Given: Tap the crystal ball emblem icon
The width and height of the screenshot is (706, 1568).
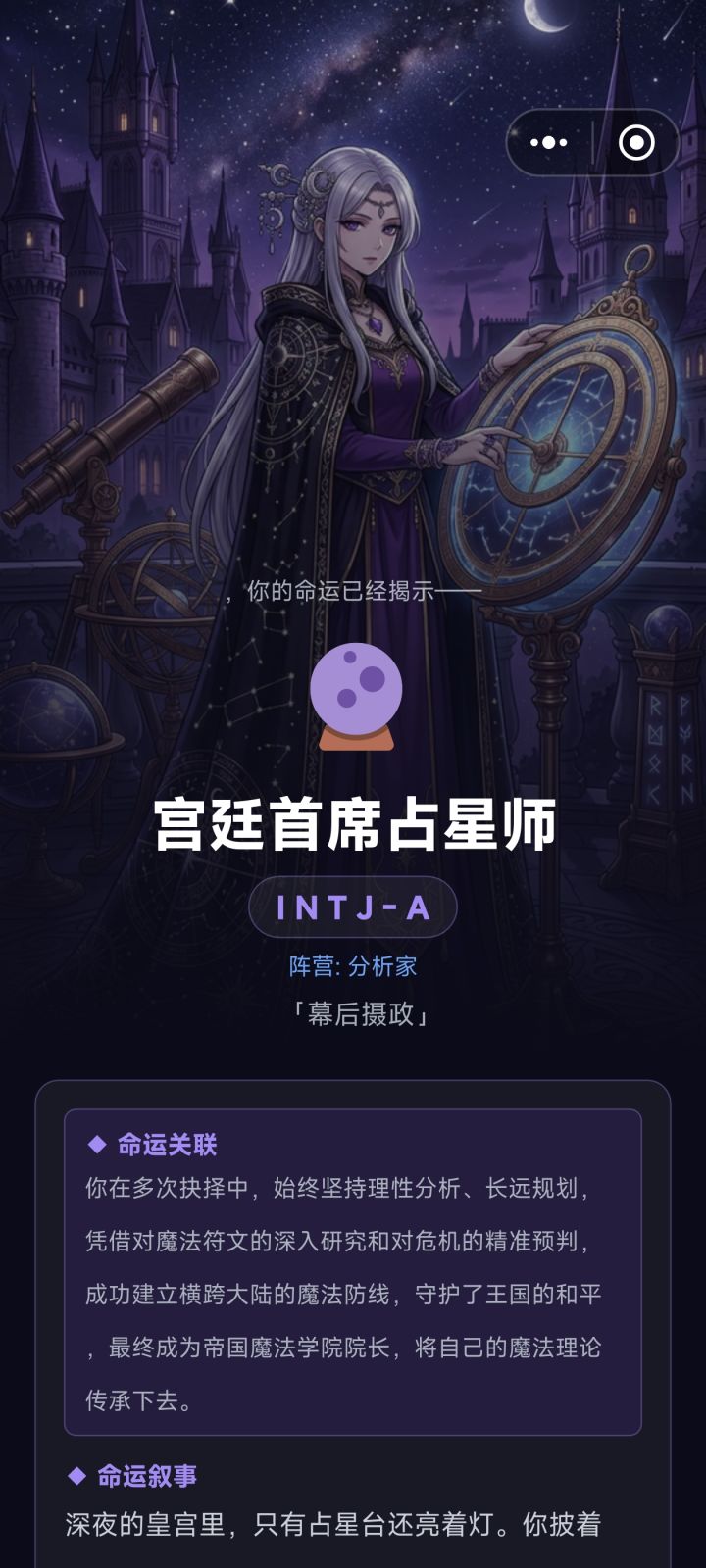Looking at the screenshot, I should point(353,698).
